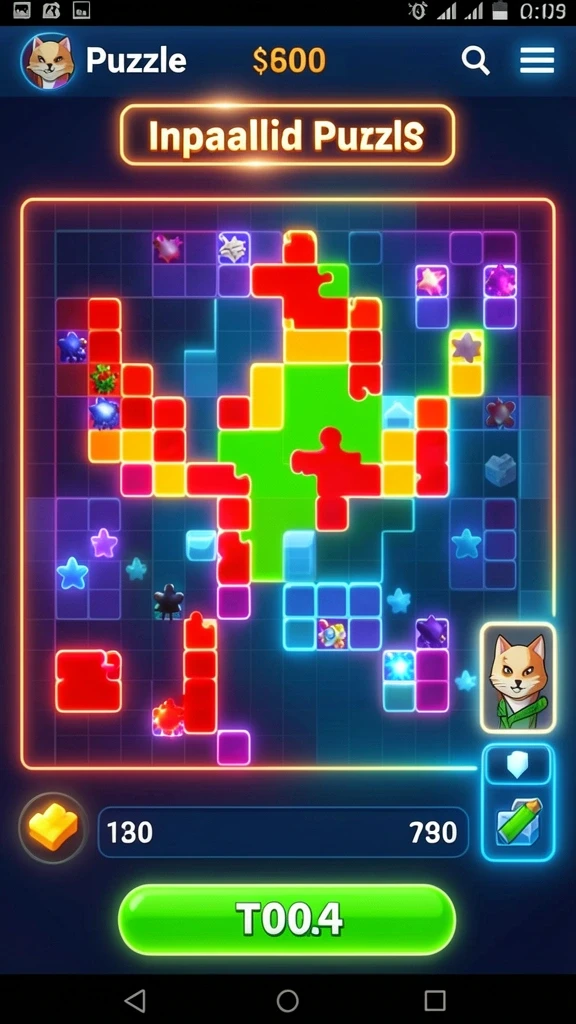Go back with the system back button
576x1024 pixels.
click(x=135, y=1000)
